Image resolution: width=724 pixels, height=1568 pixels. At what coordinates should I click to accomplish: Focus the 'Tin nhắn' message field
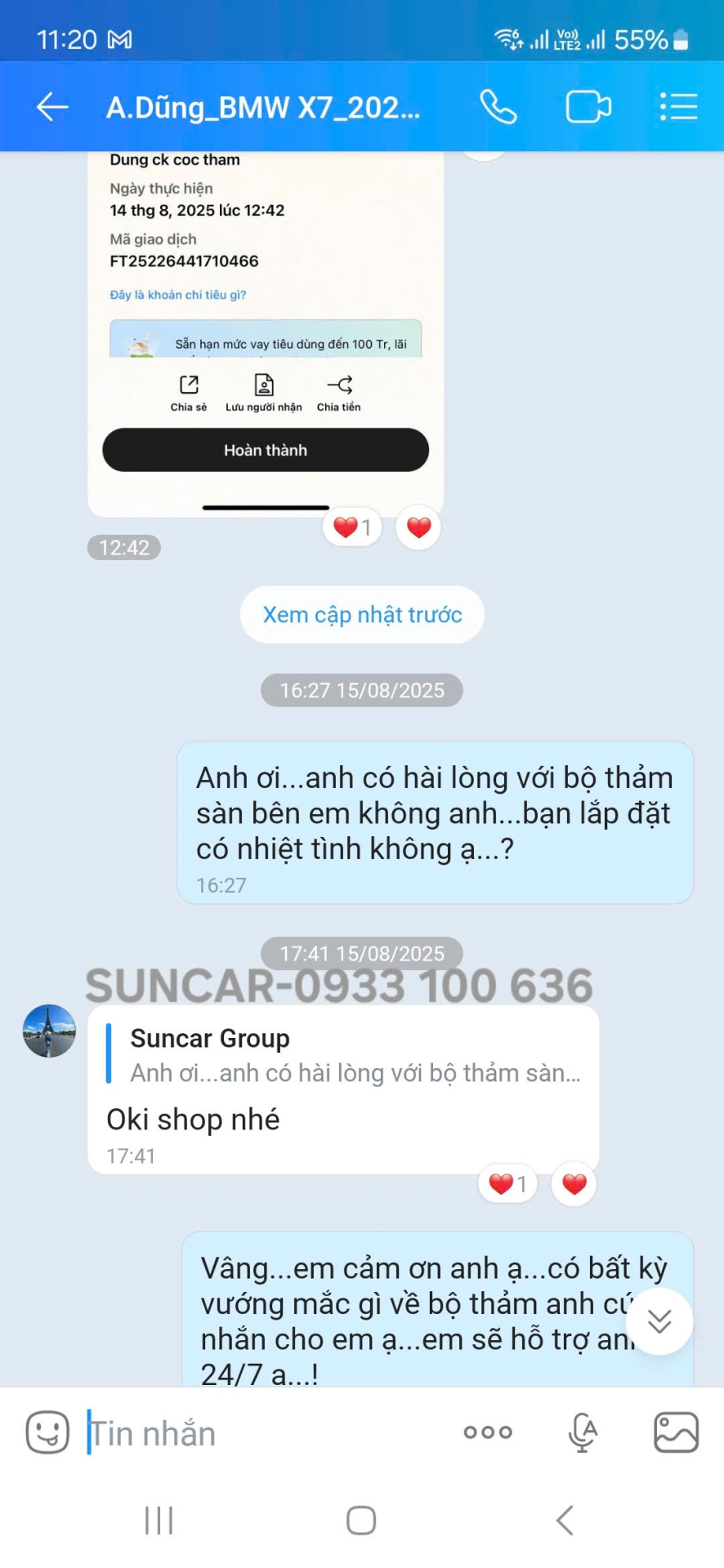pos(270,1433)
